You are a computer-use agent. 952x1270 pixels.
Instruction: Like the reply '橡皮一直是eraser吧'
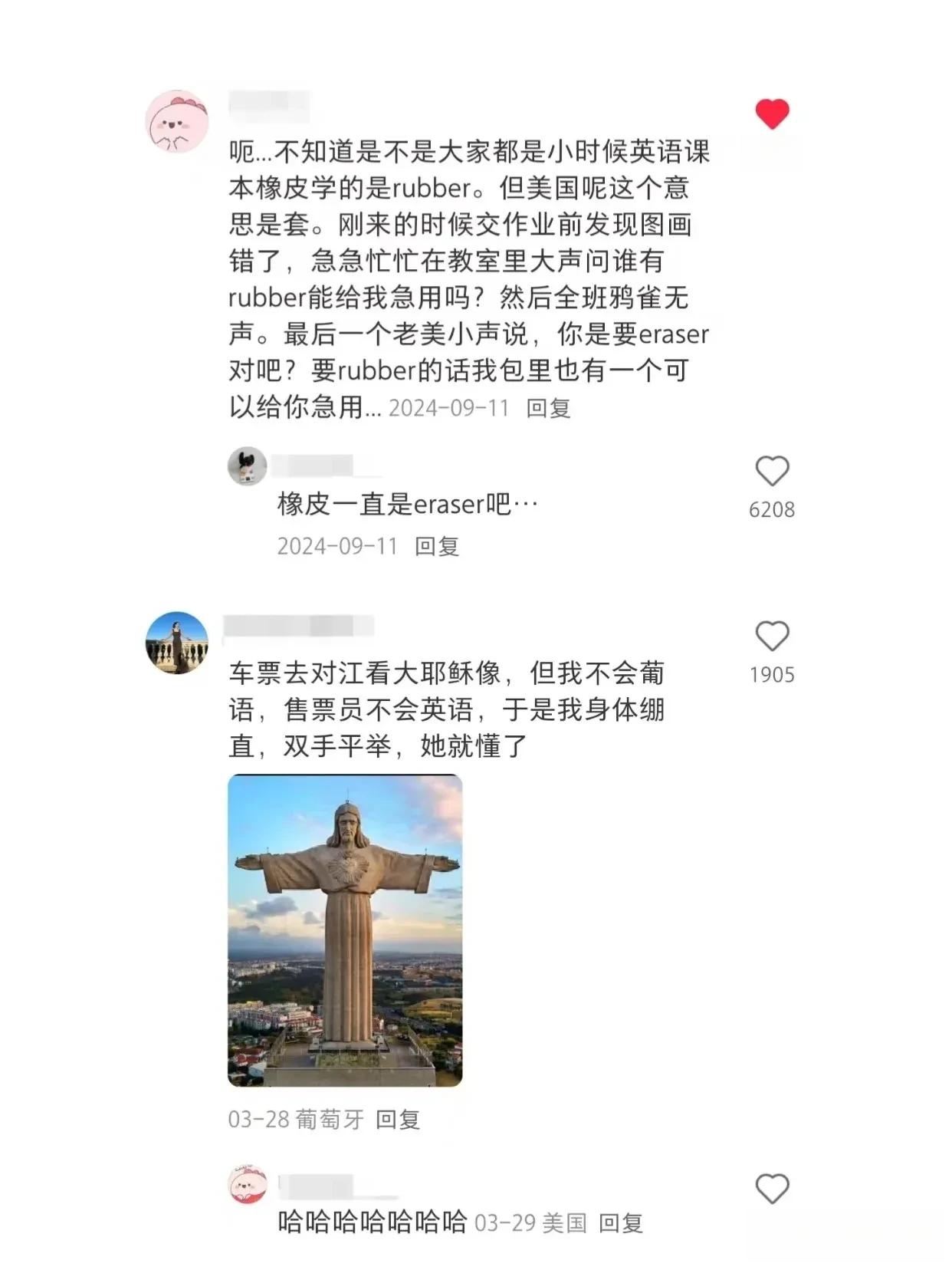coord(772,471)
